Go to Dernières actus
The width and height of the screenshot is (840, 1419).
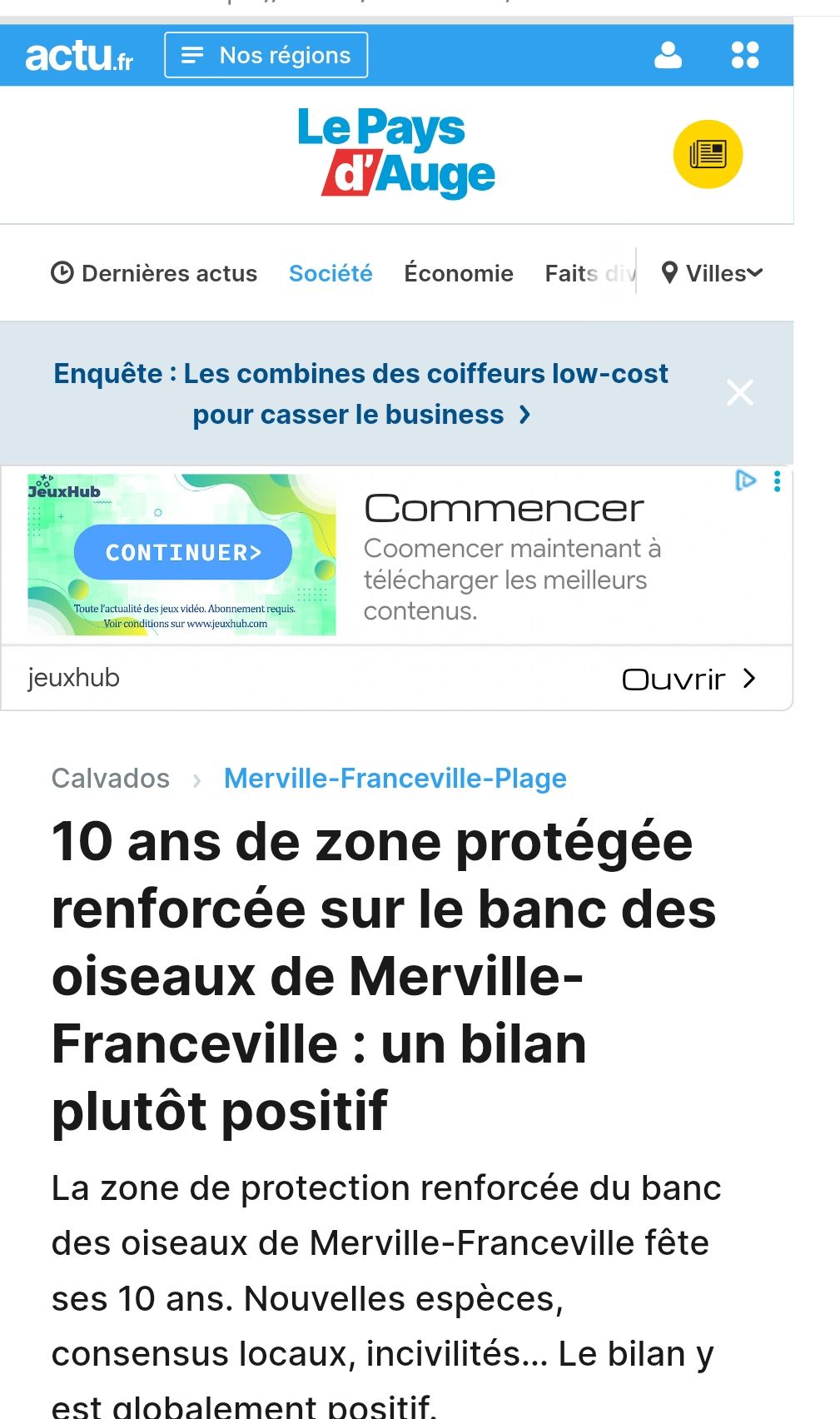[155, 273]
